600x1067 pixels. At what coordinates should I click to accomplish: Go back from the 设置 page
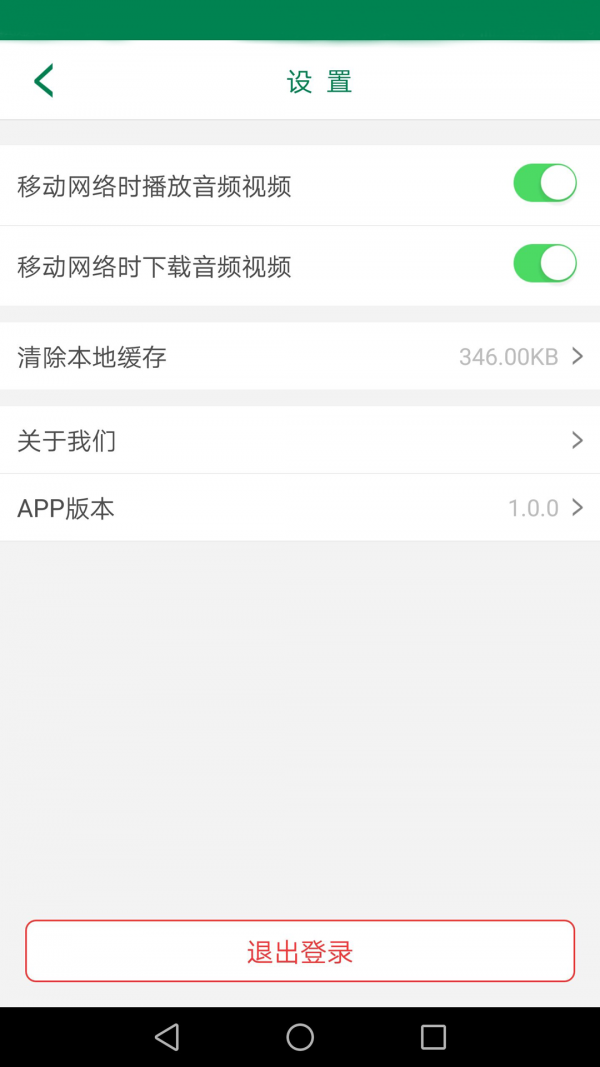pyautogui.click(x=43, y=81)
